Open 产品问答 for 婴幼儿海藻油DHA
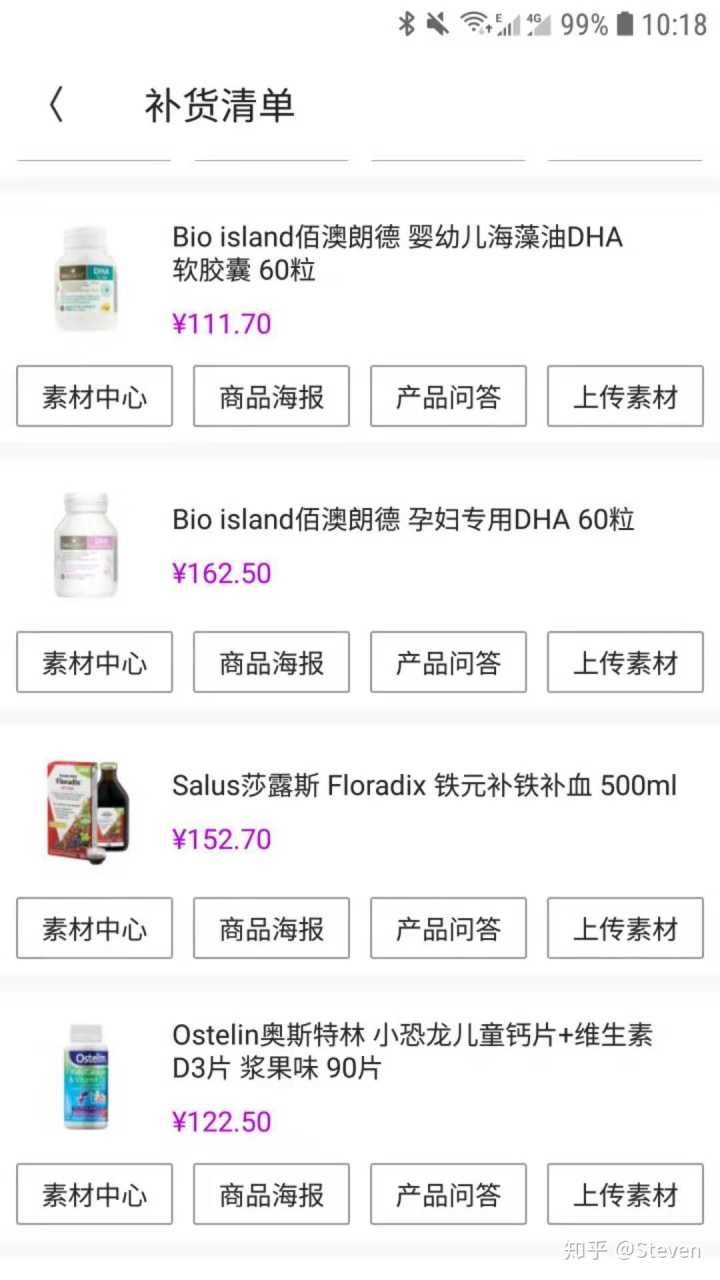The width and height of the screenshot is (720, 1280). [448, 397]
